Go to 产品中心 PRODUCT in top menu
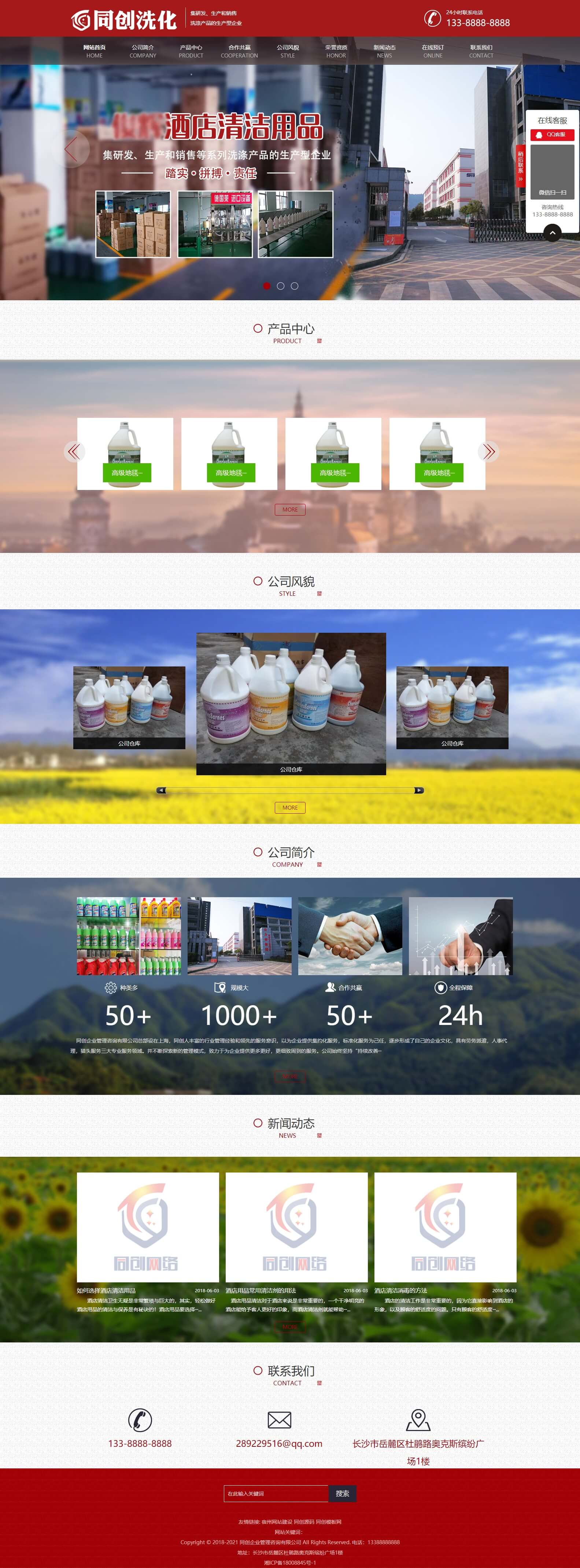Screen dimensions: 580x1568 click(x=191, y=51)
